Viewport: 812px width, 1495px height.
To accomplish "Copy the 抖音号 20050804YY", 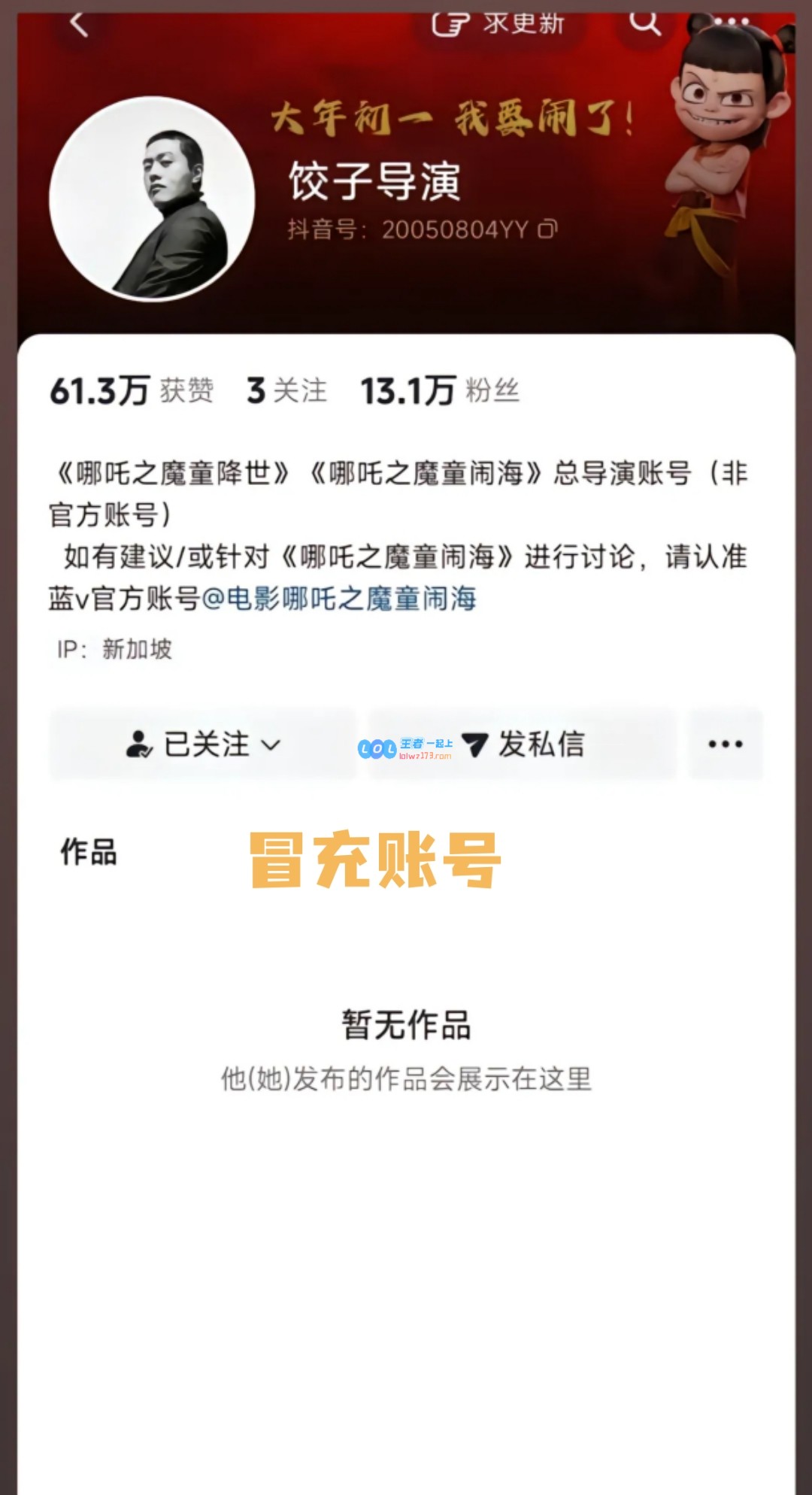I will tap(548, 229).
